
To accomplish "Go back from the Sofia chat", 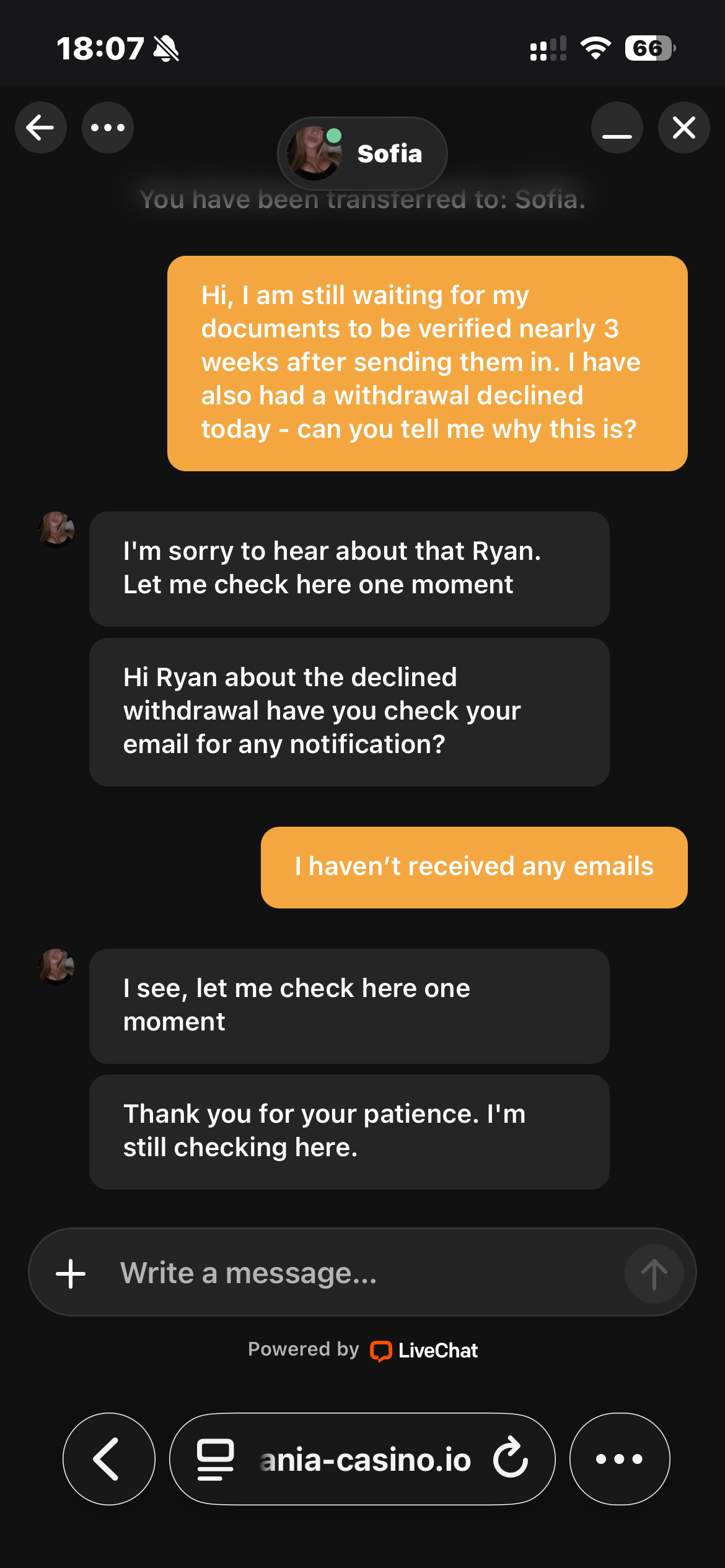I will 41,128.
